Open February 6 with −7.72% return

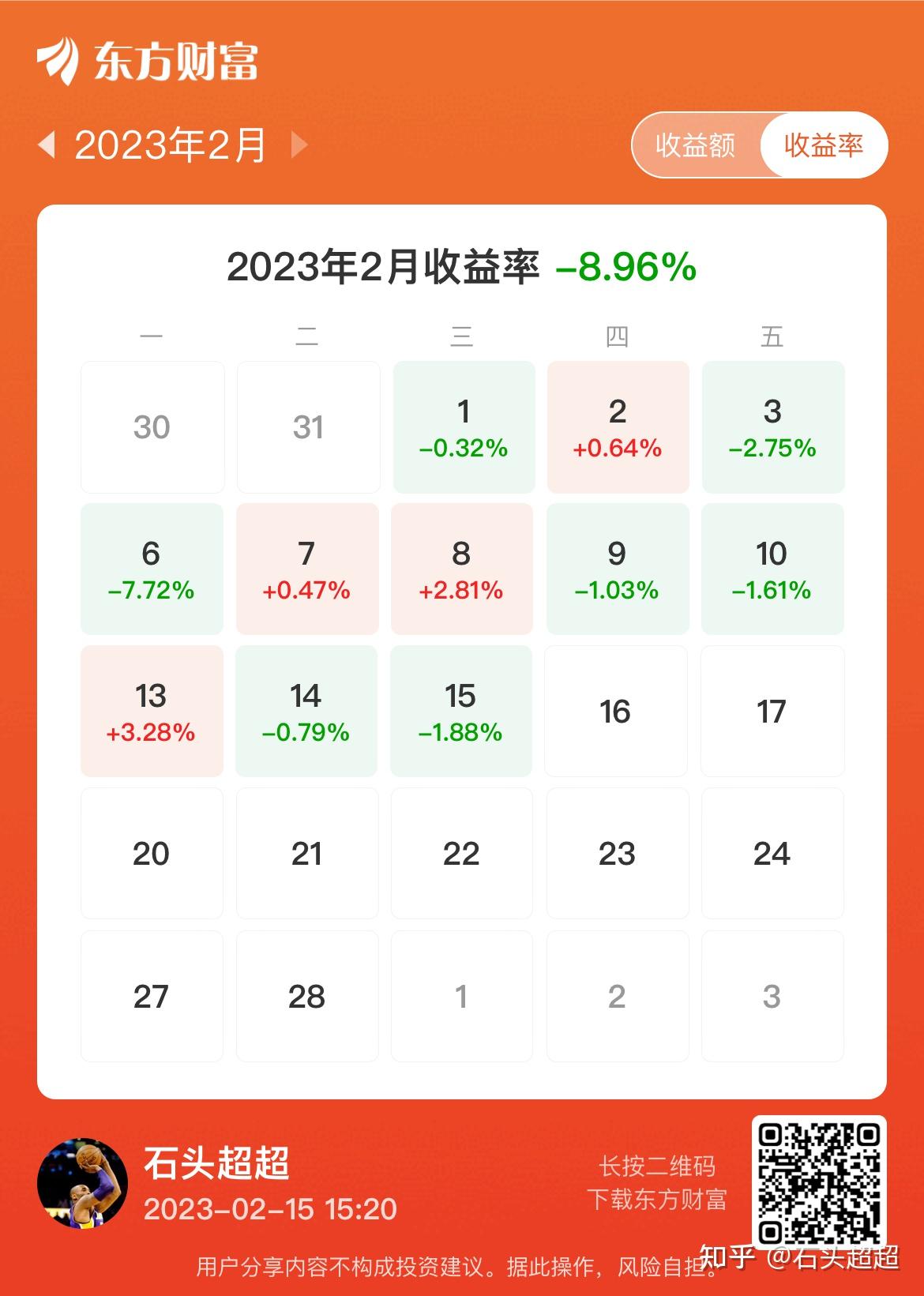click(x=151, y=569)
